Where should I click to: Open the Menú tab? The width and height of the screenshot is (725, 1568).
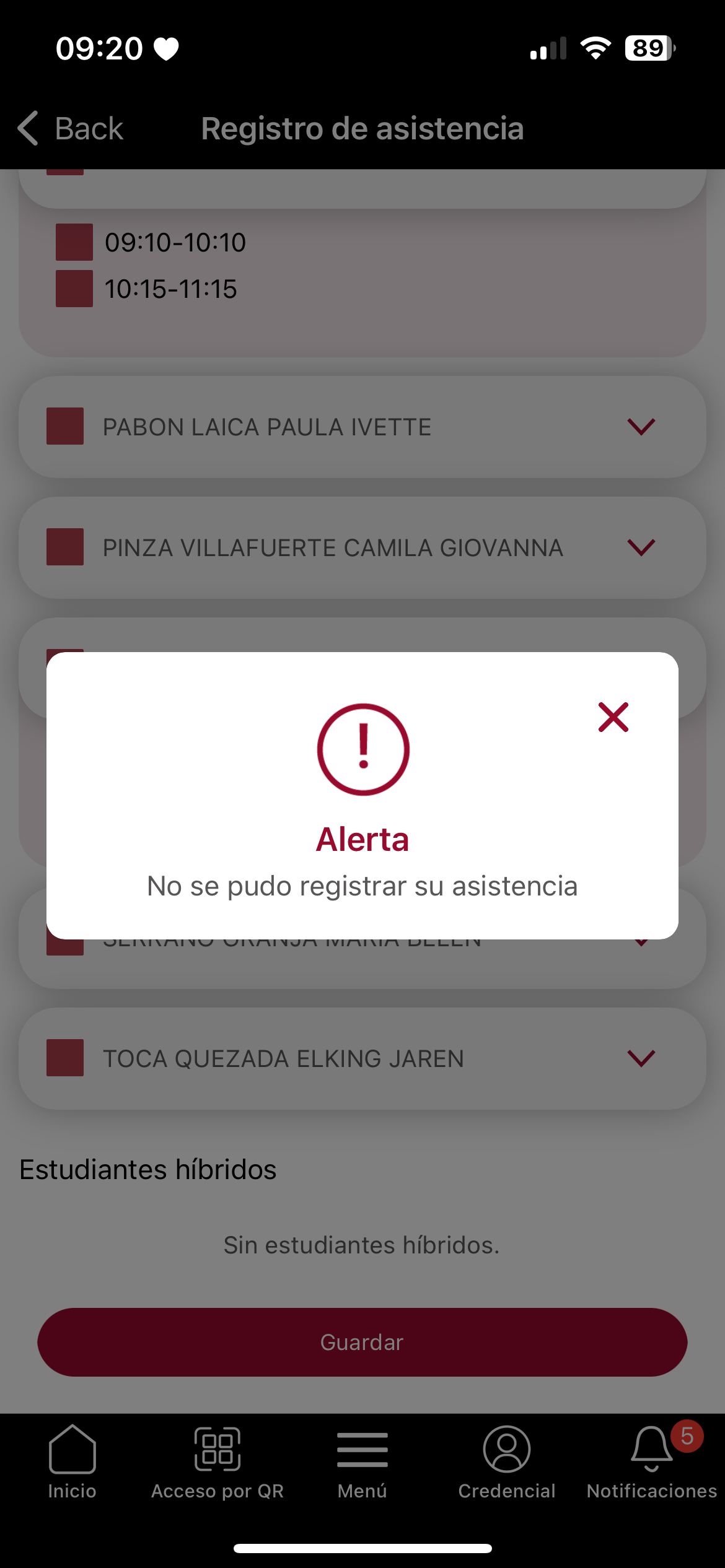click(x=362, y=1461)
